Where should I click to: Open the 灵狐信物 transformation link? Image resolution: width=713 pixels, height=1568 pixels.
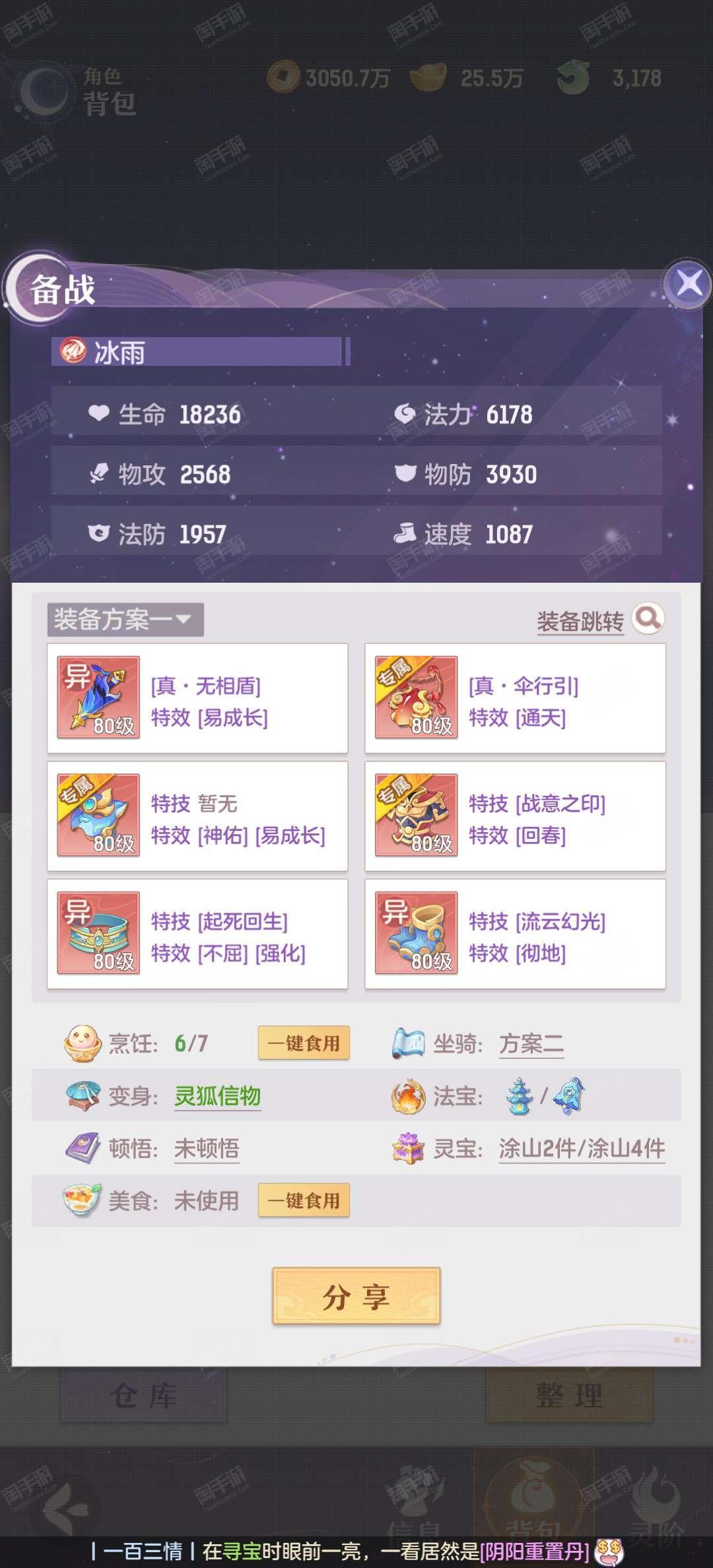(217, 1096)
